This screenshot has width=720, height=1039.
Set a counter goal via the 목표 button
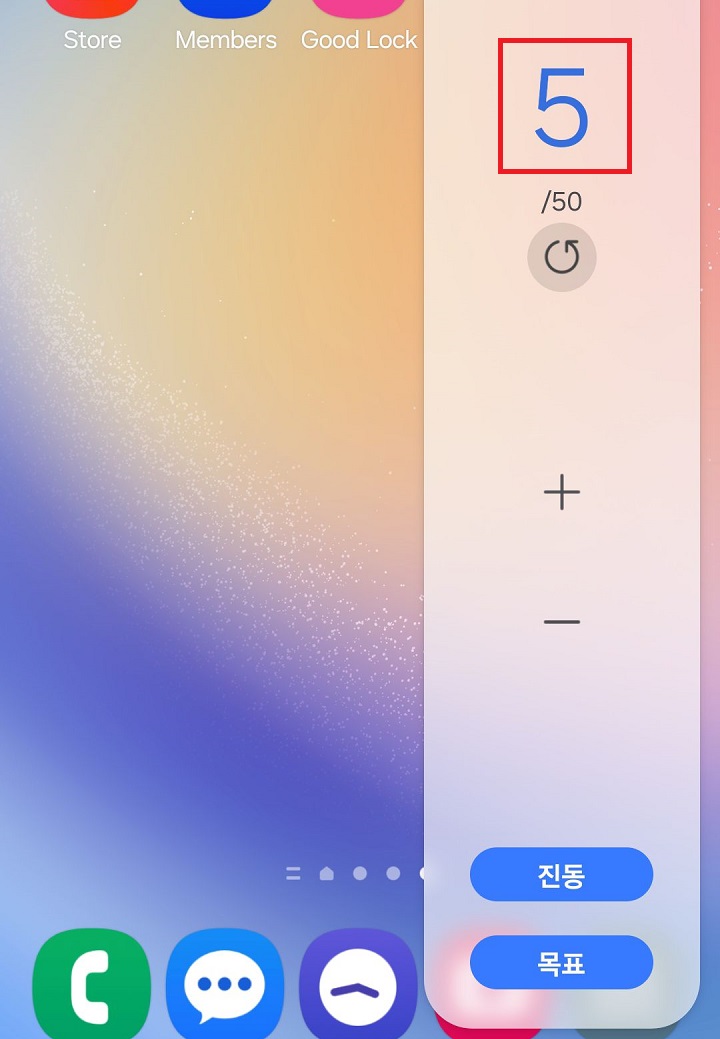point(561,962)
